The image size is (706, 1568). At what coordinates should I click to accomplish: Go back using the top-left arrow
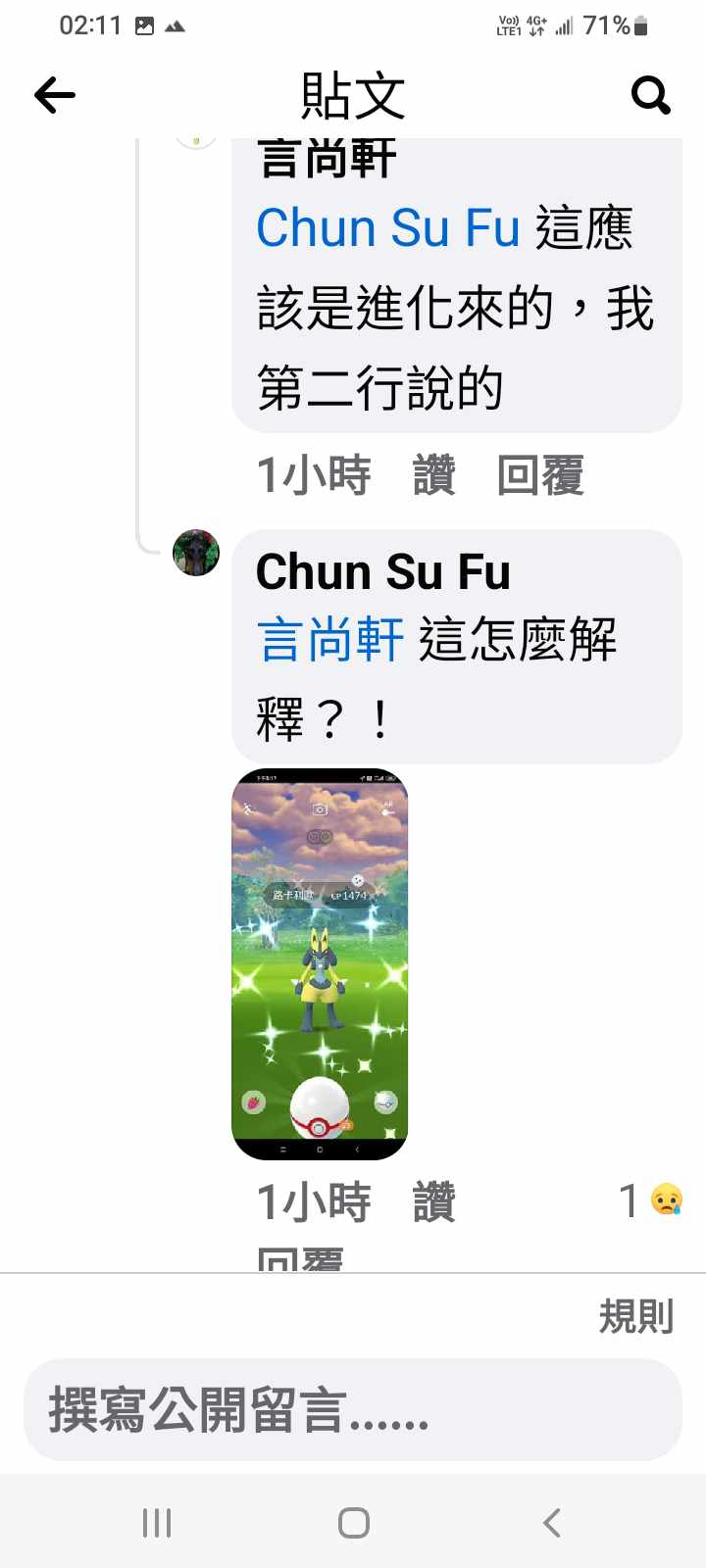(x=55, y=95)
